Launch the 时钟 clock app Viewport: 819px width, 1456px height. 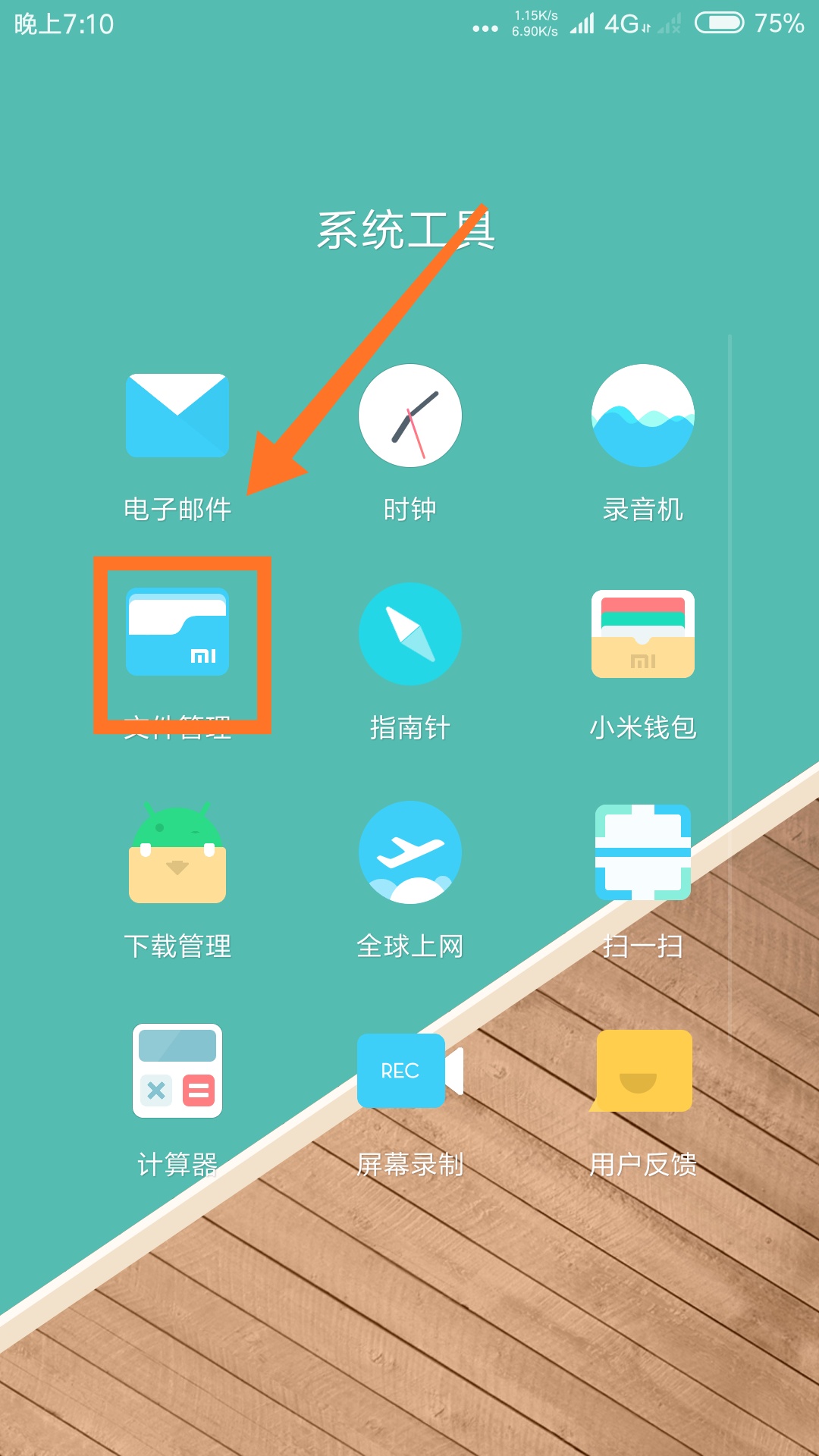click(409, 416)
